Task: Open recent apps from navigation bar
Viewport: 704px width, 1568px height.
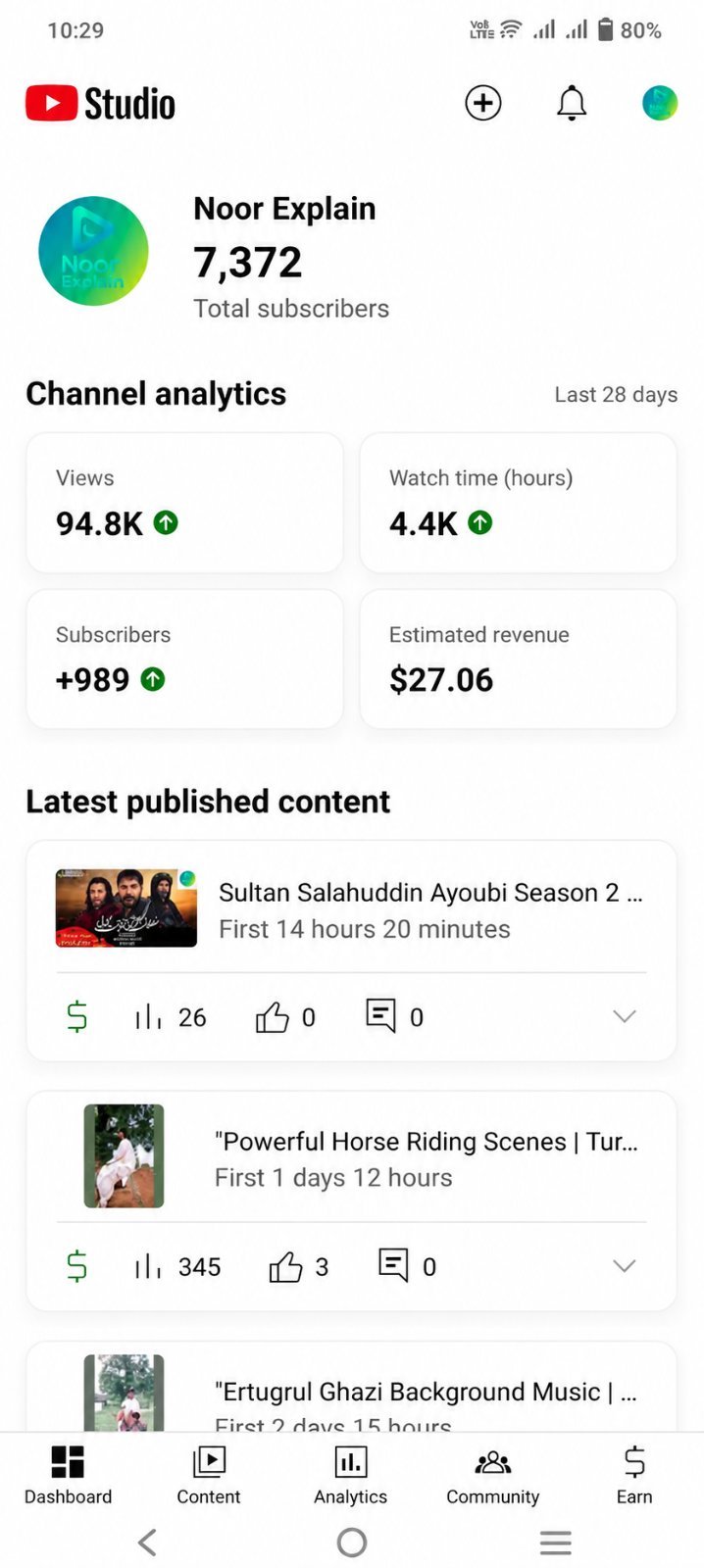Action: pyautogui.click(x=556, y=1543)
